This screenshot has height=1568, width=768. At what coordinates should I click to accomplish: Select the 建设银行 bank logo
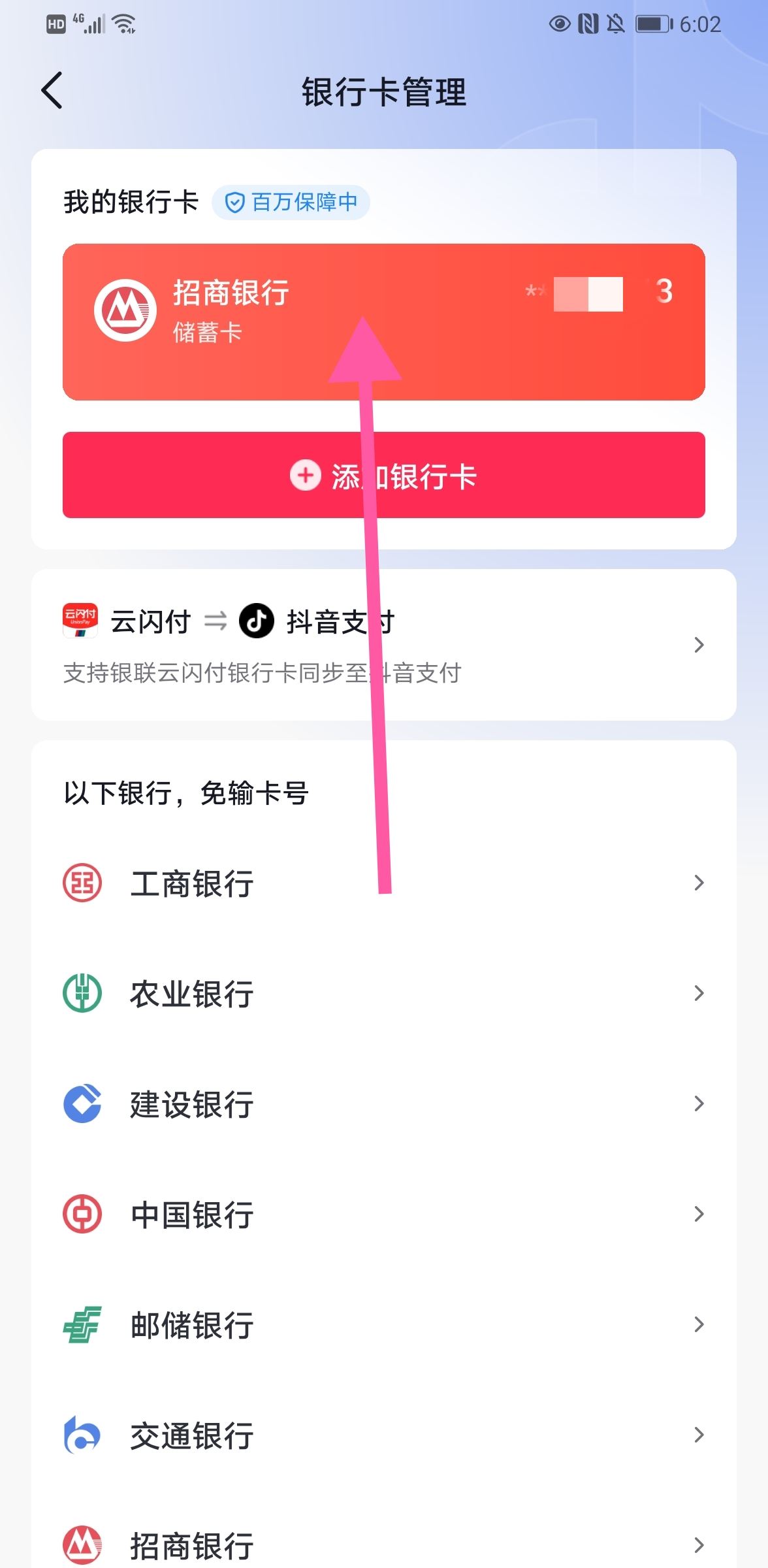pos(82,1104)
